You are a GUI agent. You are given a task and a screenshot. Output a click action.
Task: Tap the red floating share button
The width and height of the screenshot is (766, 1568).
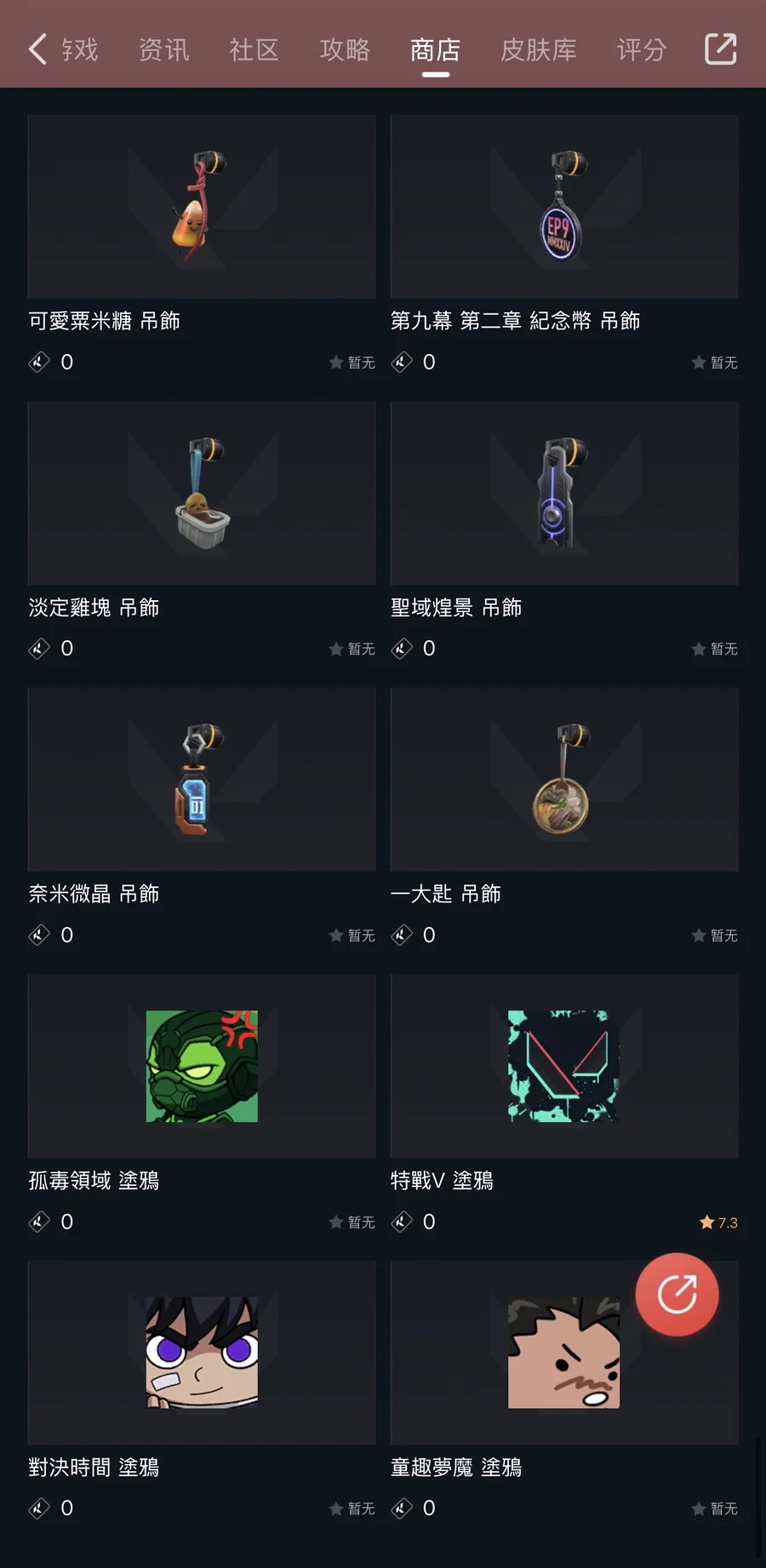pos(677,1294)
